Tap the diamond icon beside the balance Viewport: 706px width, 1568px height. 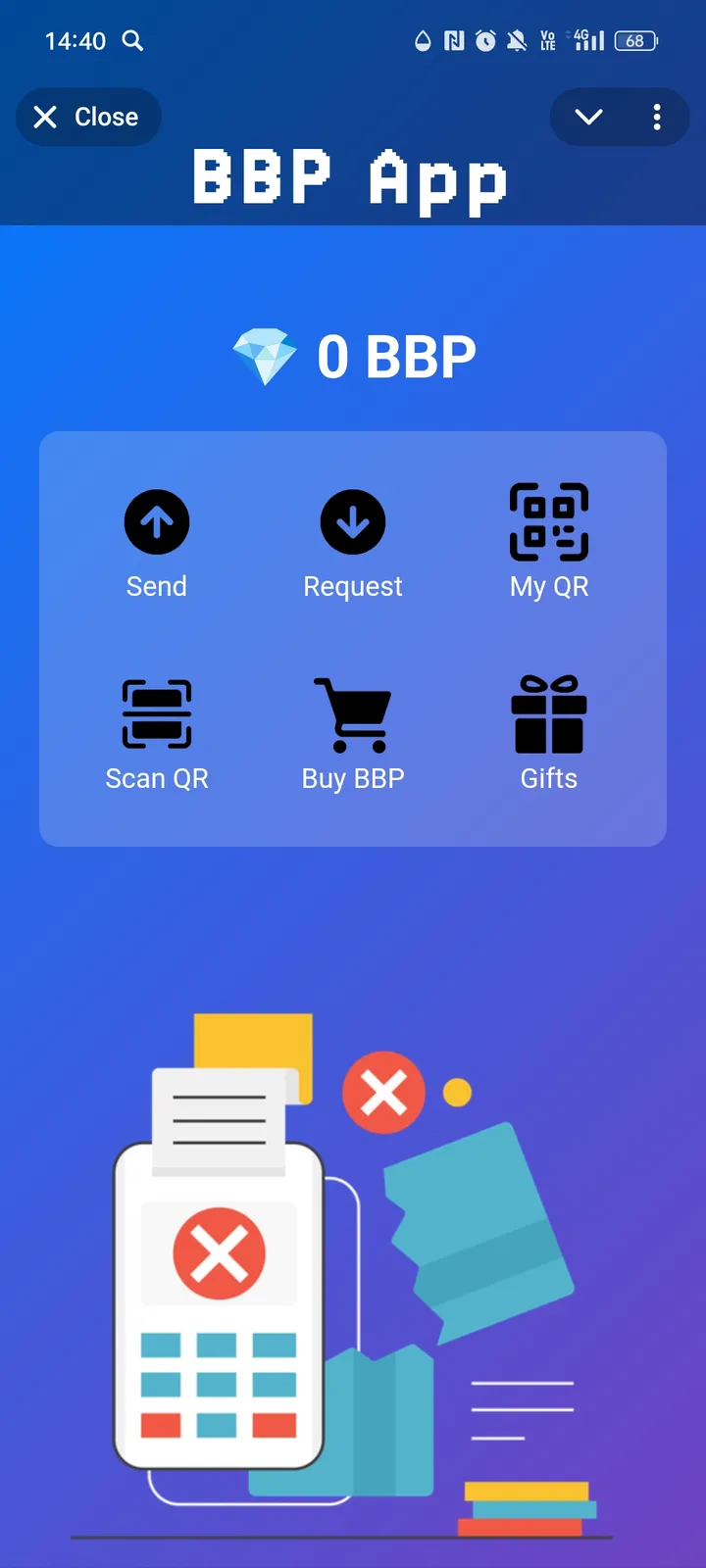(265, 353)
